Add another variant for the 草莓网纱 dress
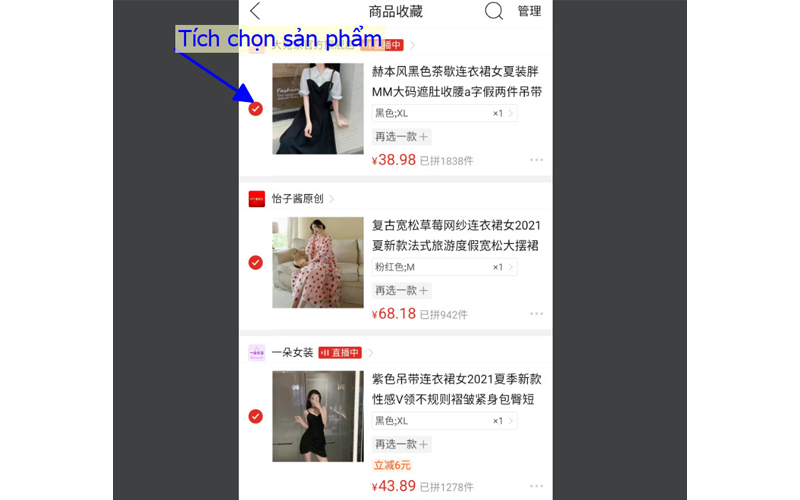 [401, 291]
